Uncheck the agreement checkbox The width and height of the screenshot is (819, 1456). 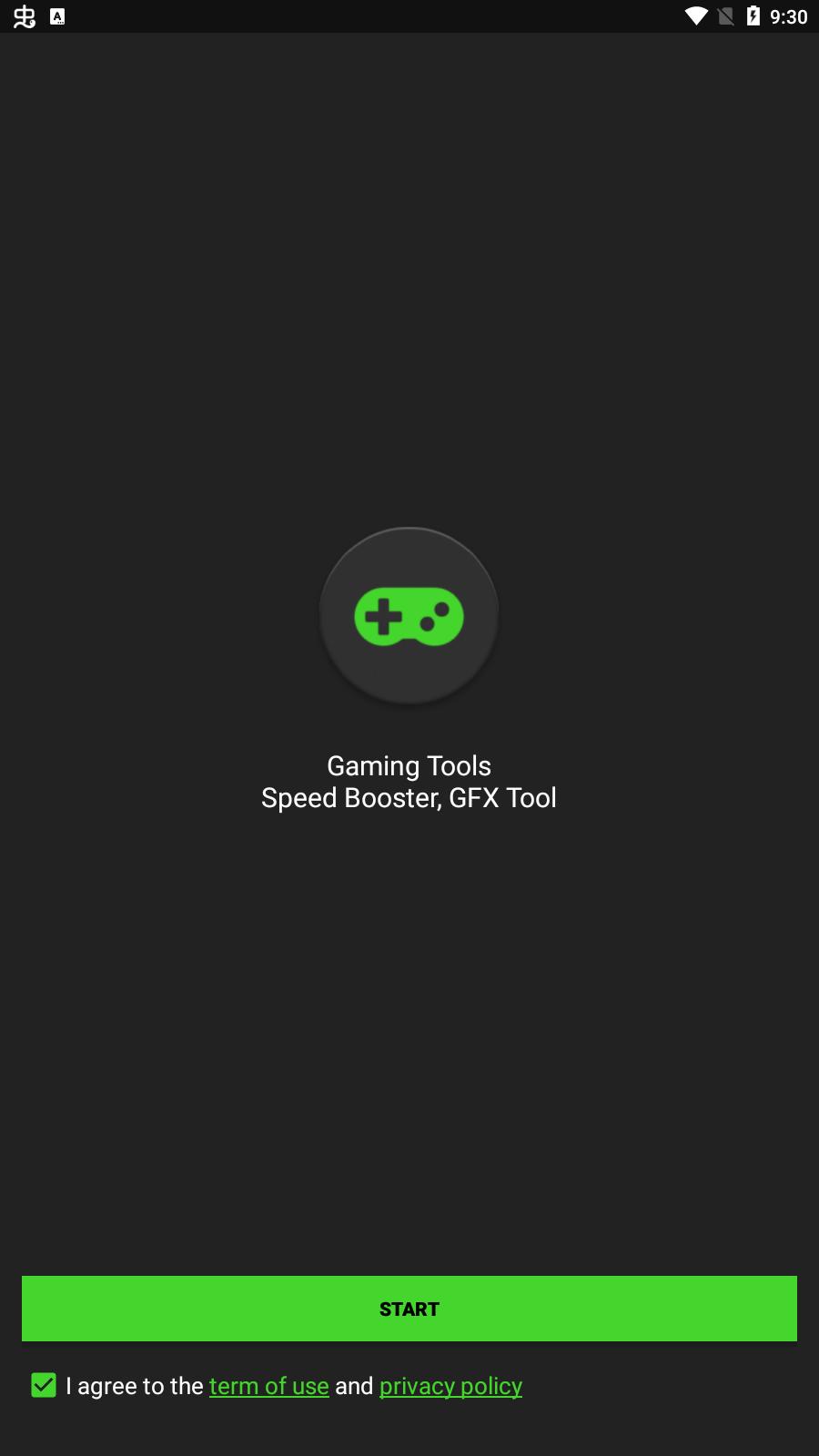[44, 1385]
